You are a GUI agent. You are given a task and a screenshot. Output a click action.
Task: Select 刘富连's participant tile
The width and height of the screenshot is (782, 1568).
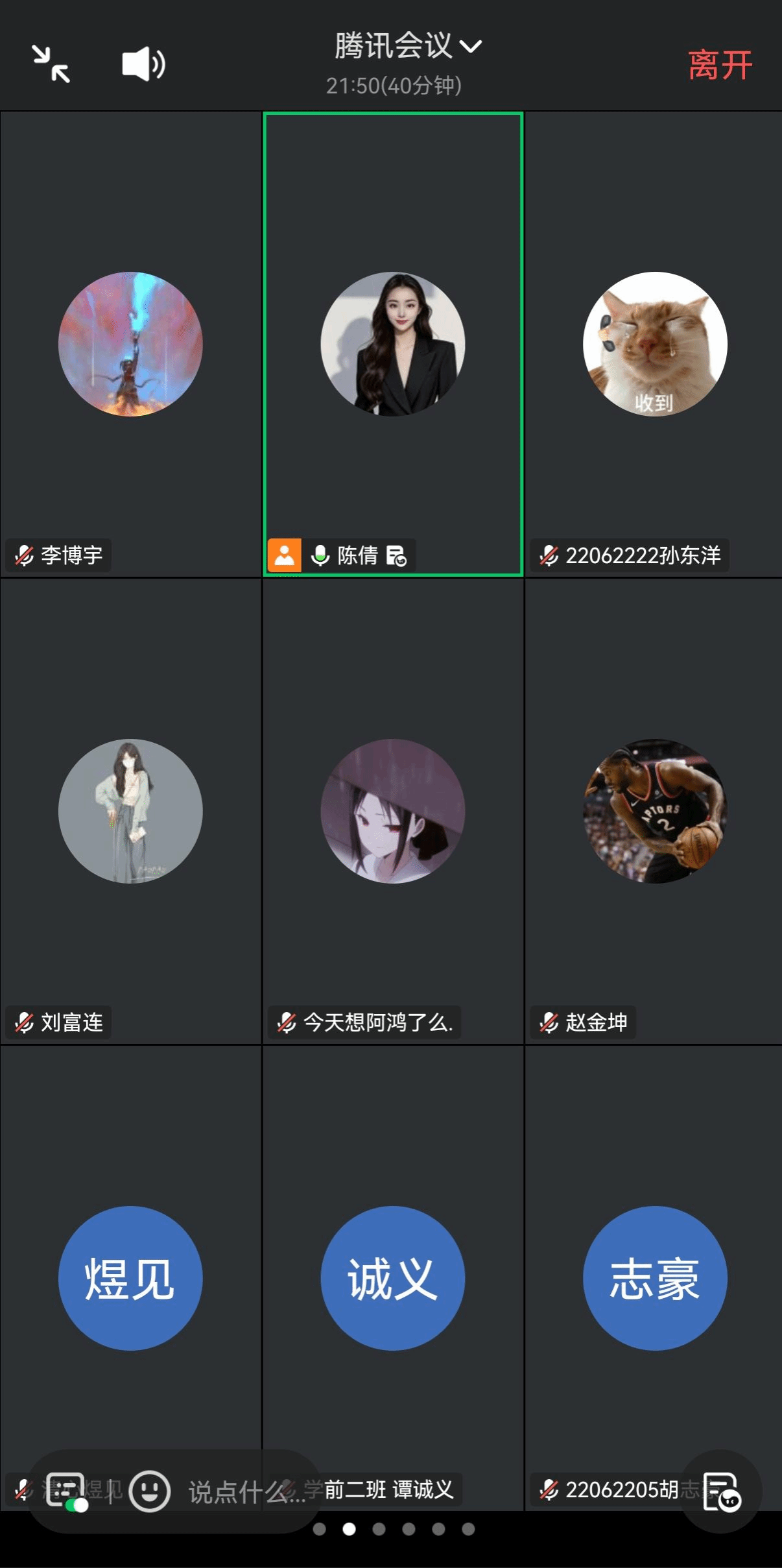coord(130,811)
